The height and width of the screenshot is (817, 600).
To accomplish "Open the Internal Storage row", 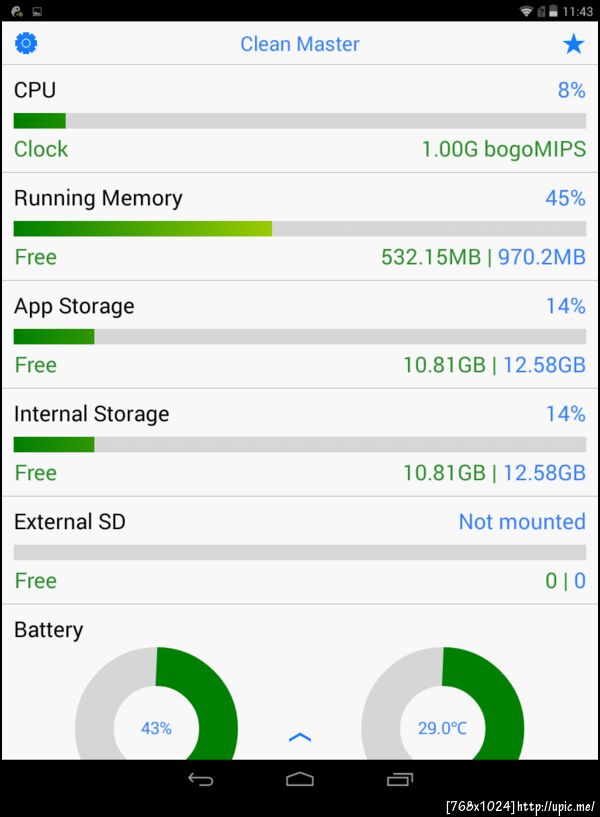I will click(x=300, y=443).
